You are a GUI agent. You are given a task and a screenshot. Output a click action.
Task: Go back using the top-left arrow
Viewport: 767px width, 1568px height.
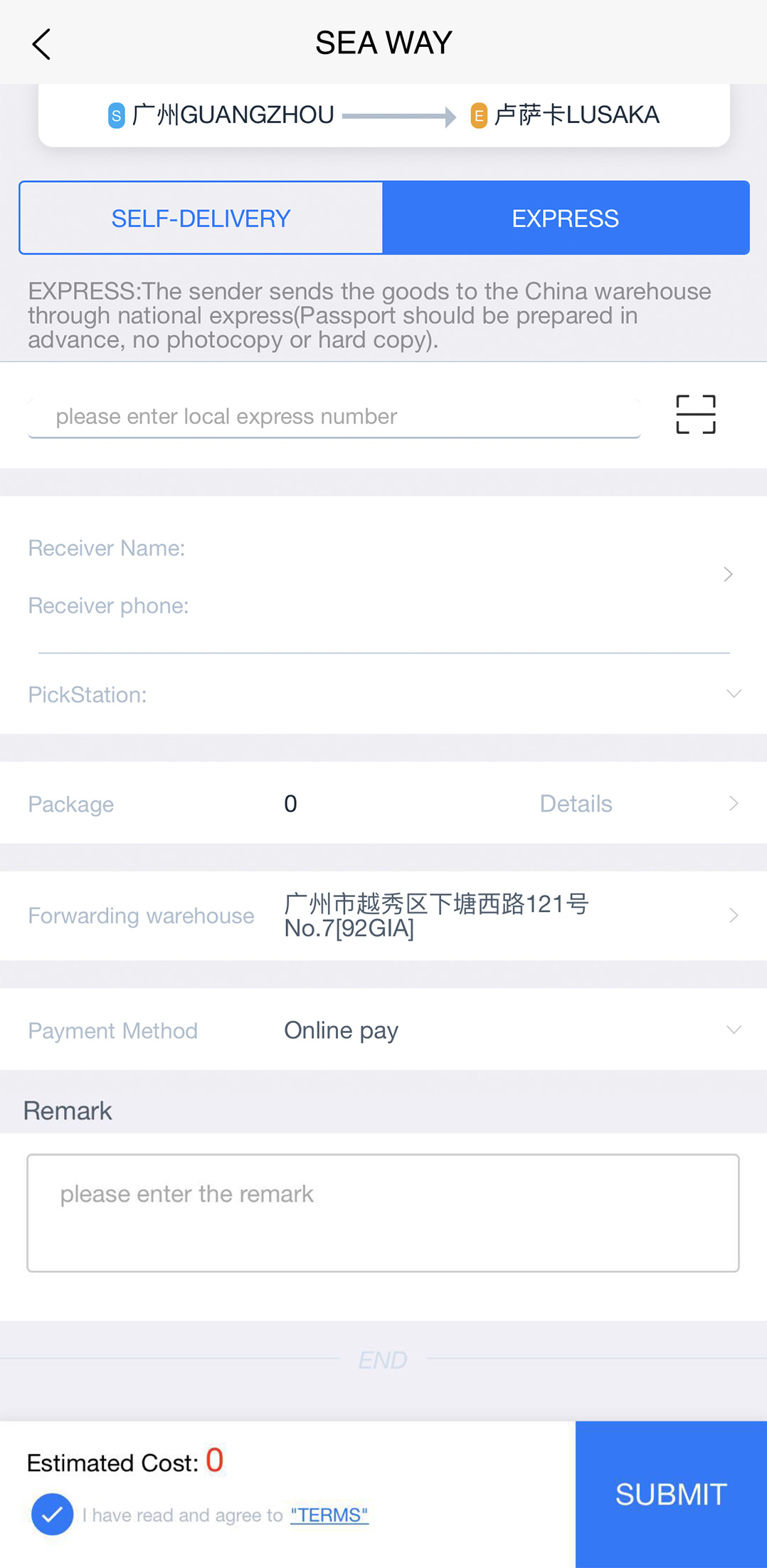[x=41, y=44]
